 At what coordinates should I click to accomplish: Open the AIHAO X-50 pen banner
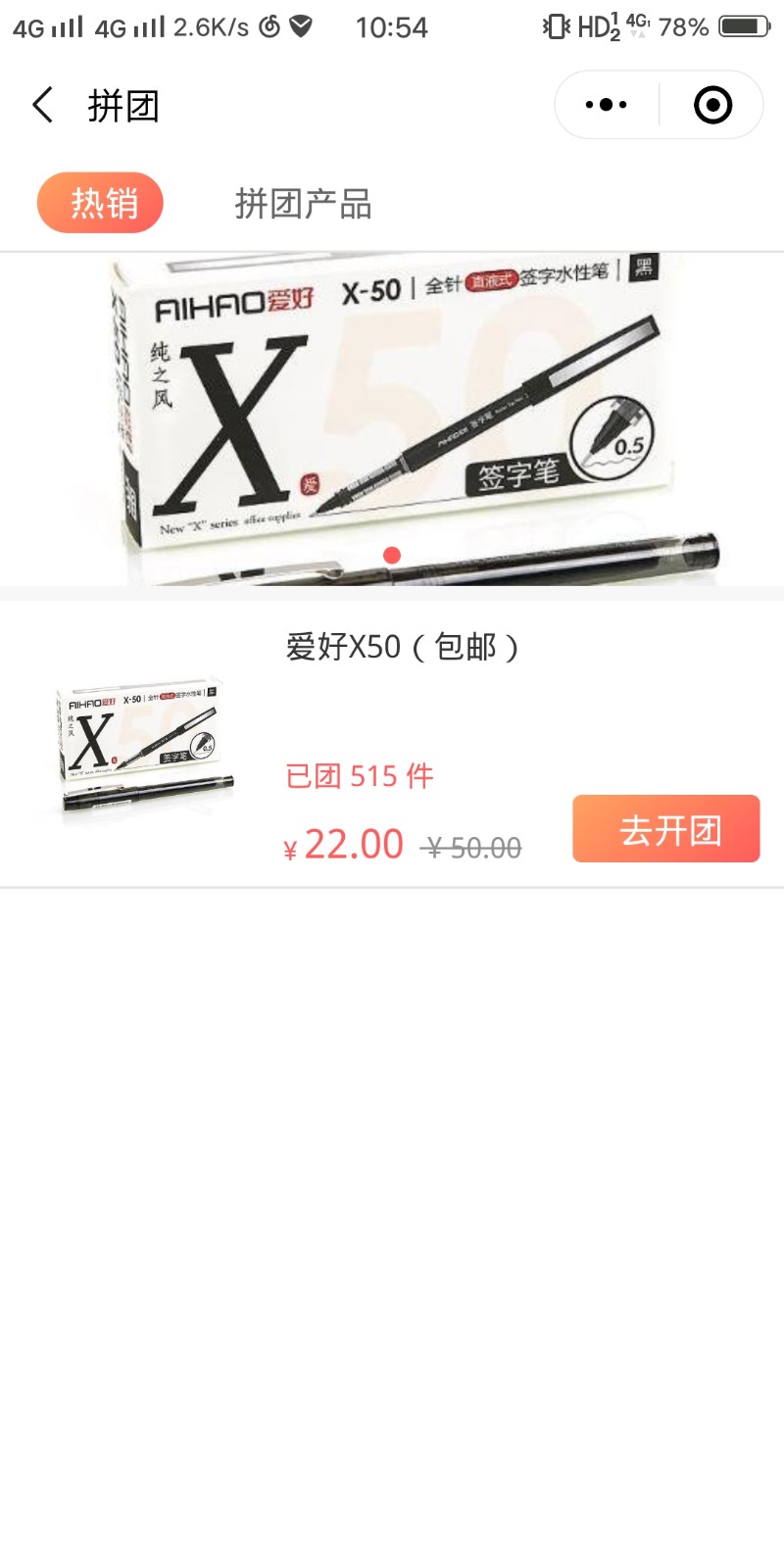tap(392, 419)
